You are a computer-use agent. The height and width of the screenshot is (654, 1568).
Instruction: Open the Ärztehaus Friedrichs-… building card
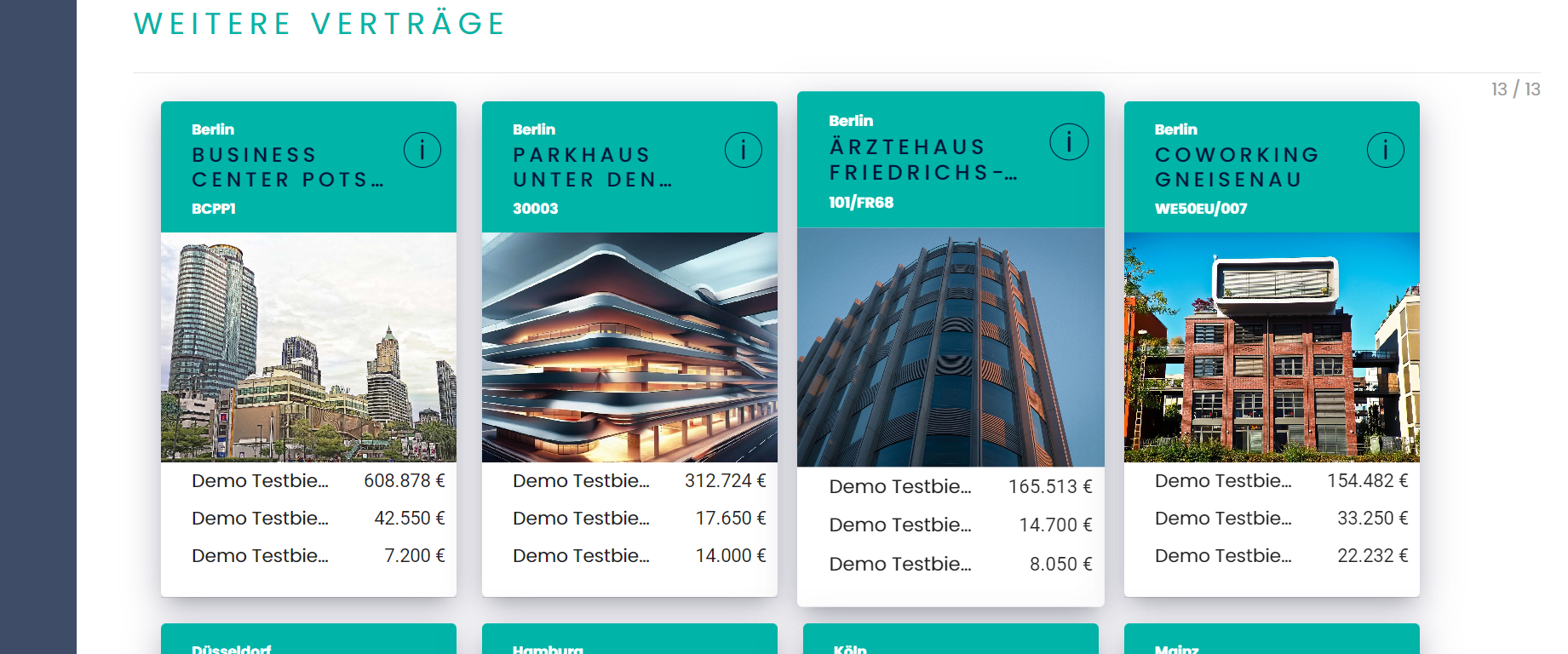click(x=951, y=347)
